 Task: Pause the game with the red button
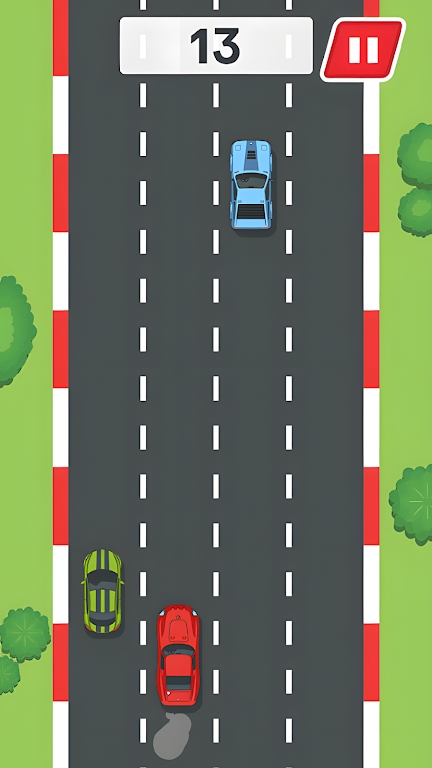click(363, 49)
